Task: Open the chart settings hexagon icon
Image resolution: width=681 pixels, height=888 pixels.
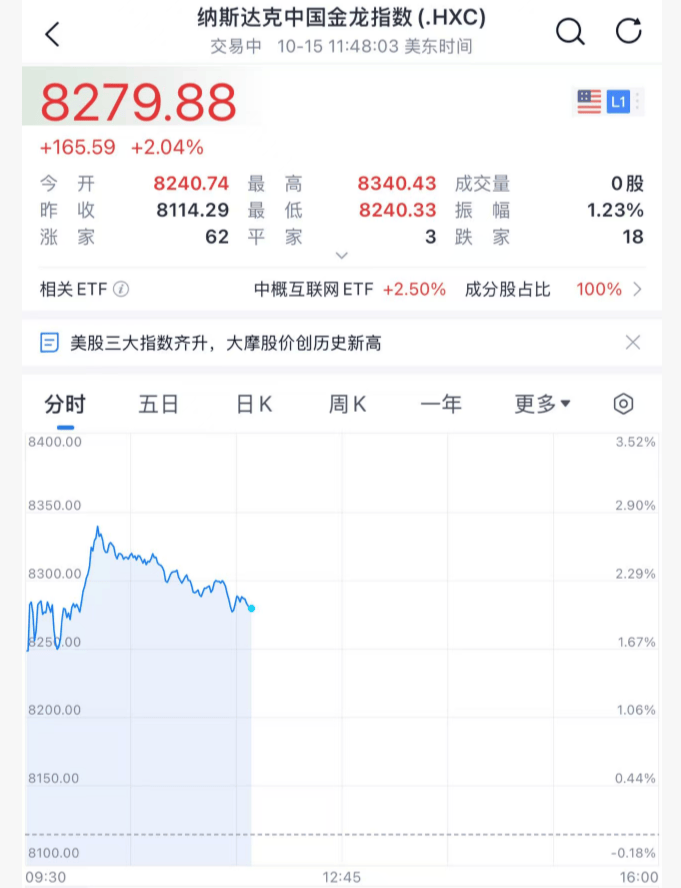Action: click(623, 404)
